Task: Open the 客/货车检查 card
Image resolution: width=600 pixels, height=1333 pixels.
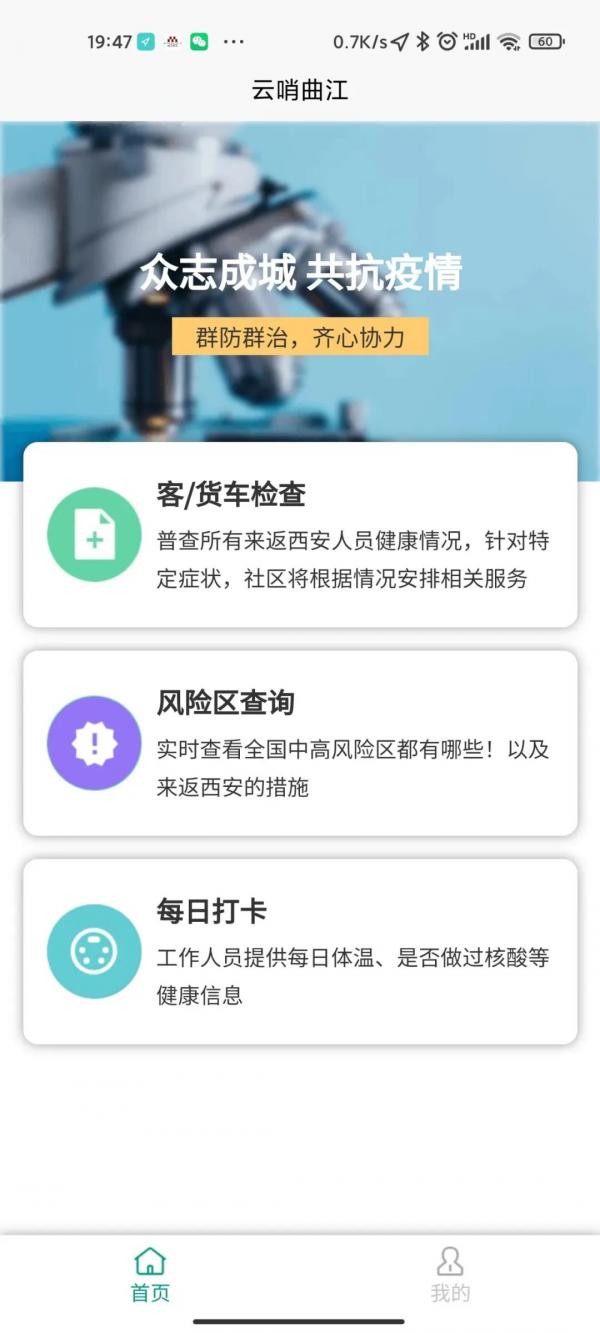Action: 300,535
